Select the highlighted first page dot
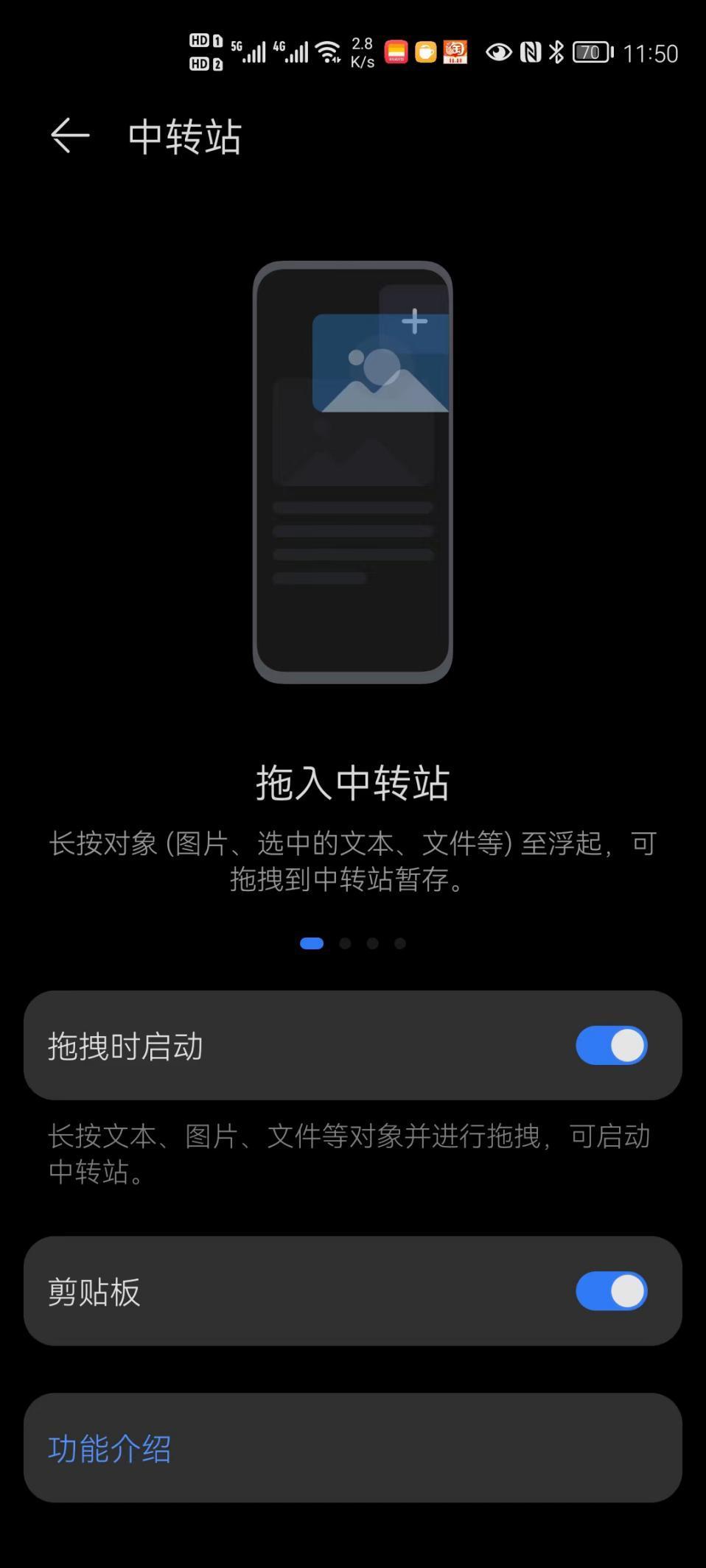 click(310, 943)
